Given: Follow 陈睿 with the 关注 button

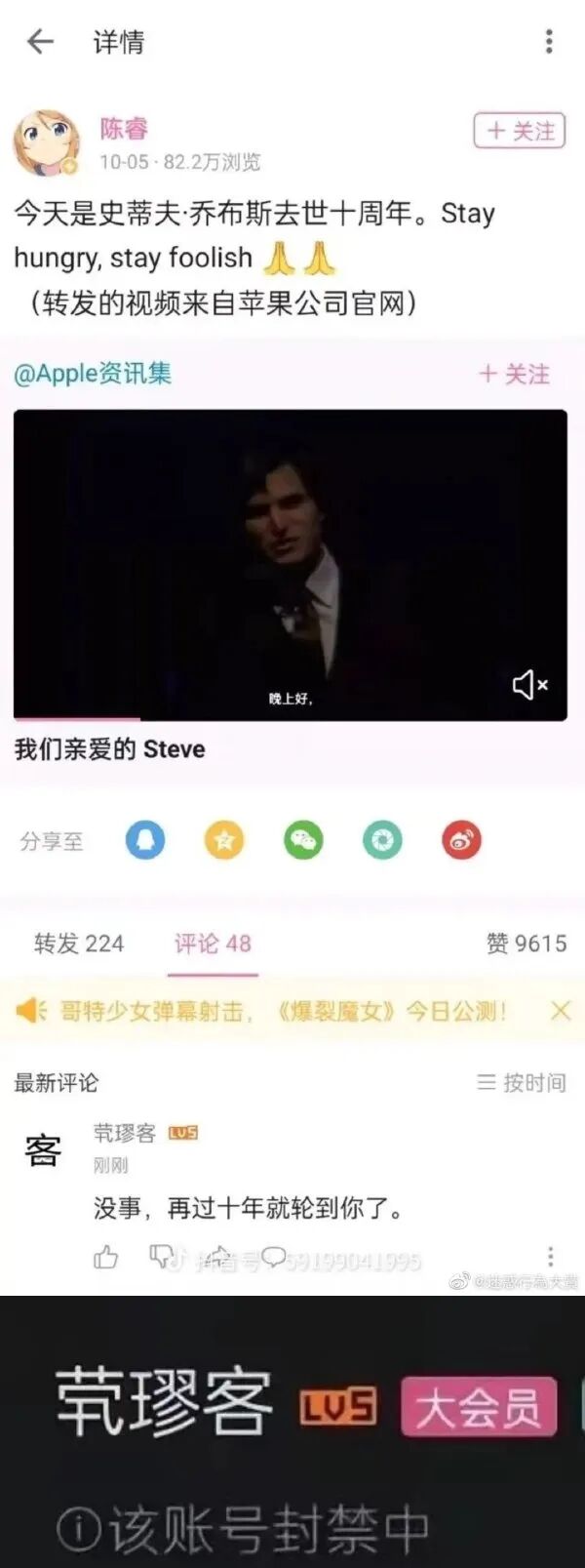Looking at the screenshot, I should coord(520,131).
